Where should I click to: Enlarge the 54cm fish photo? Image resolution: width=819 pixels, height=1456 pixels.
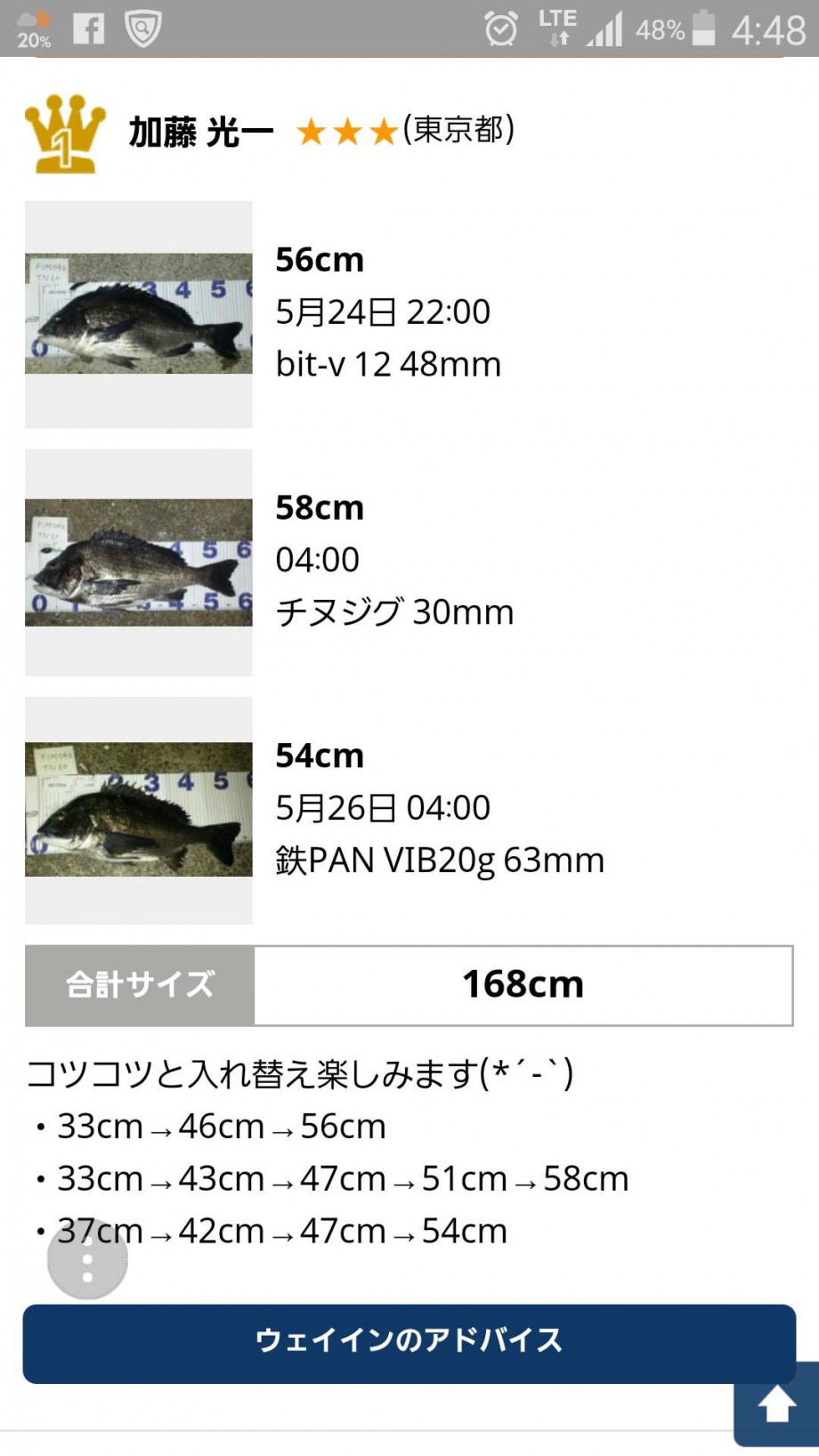139,810
